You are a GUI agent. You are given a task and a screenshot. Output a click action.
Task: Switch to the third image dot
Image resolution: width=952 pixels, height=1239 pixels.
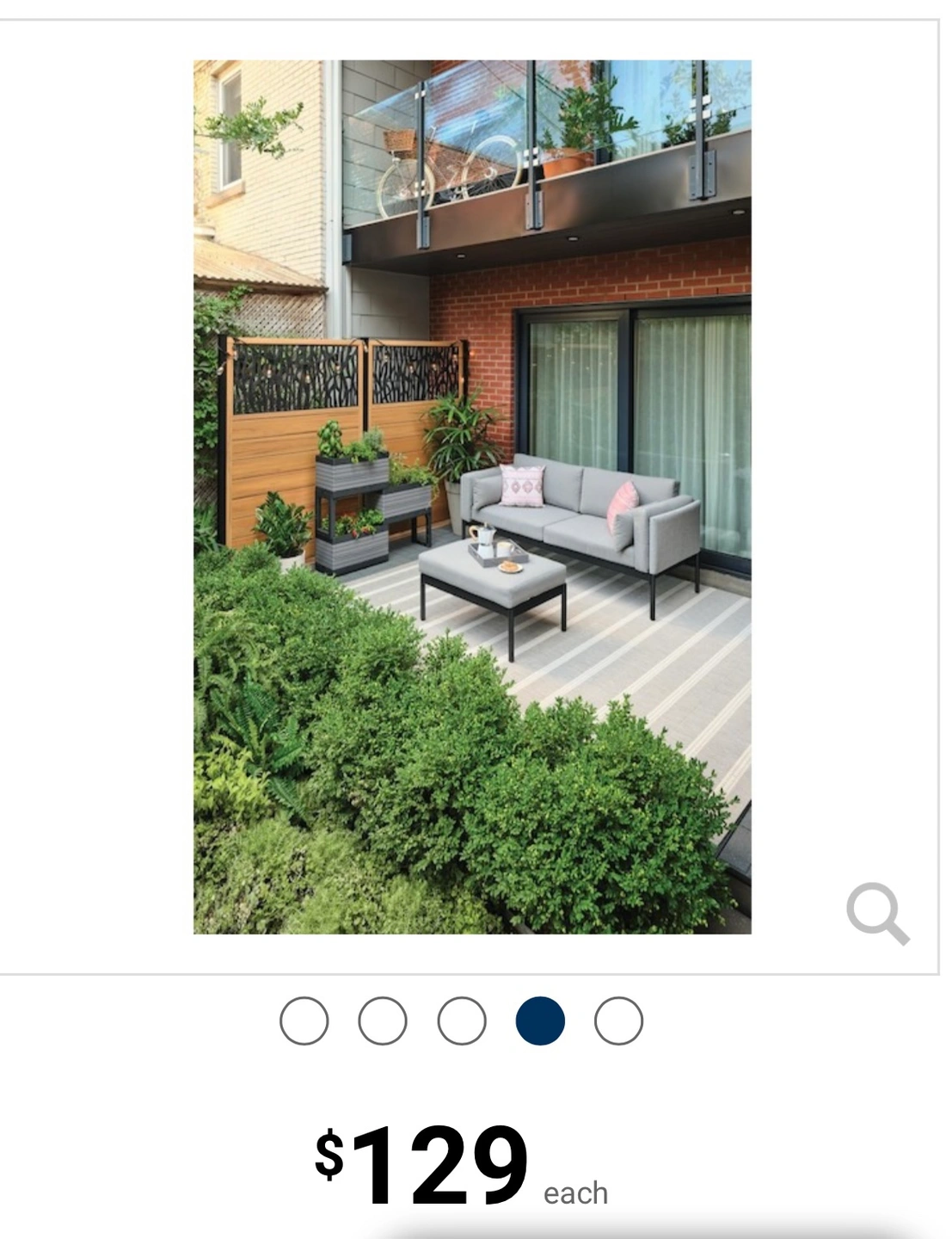(462, 1021)
